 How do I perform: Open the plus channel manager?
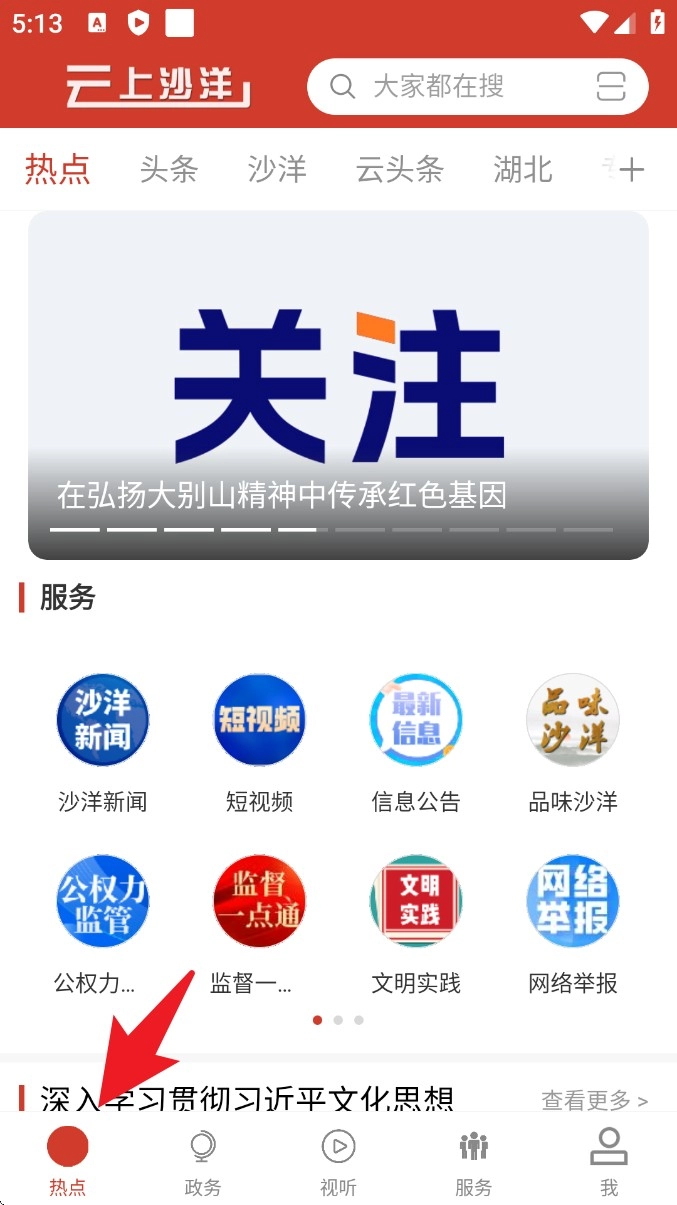(631, 170)
